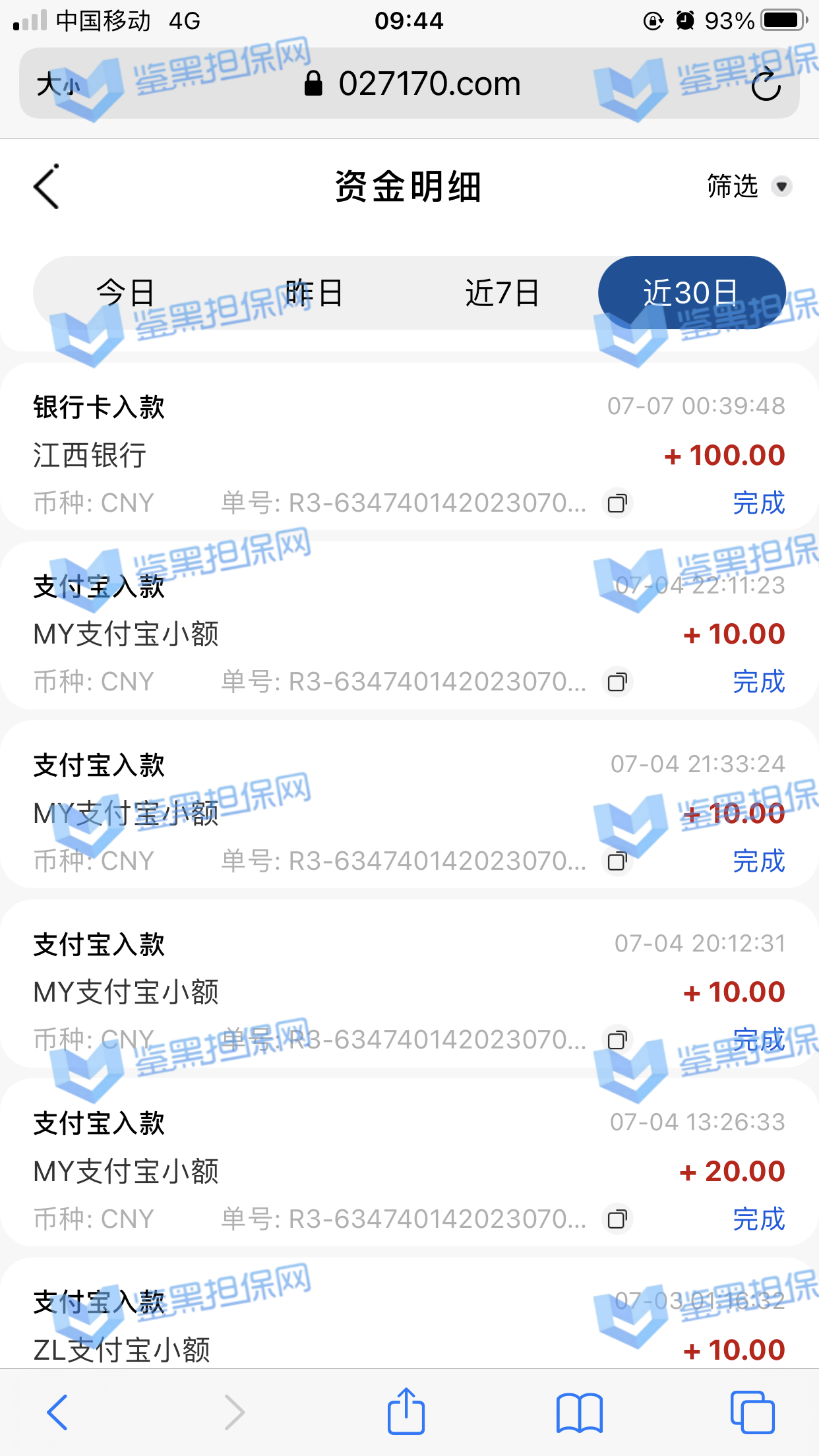Copy order number of 江西银行 deposit
The width and height of the screenshot is (819, 1456).
coord(618,504)
